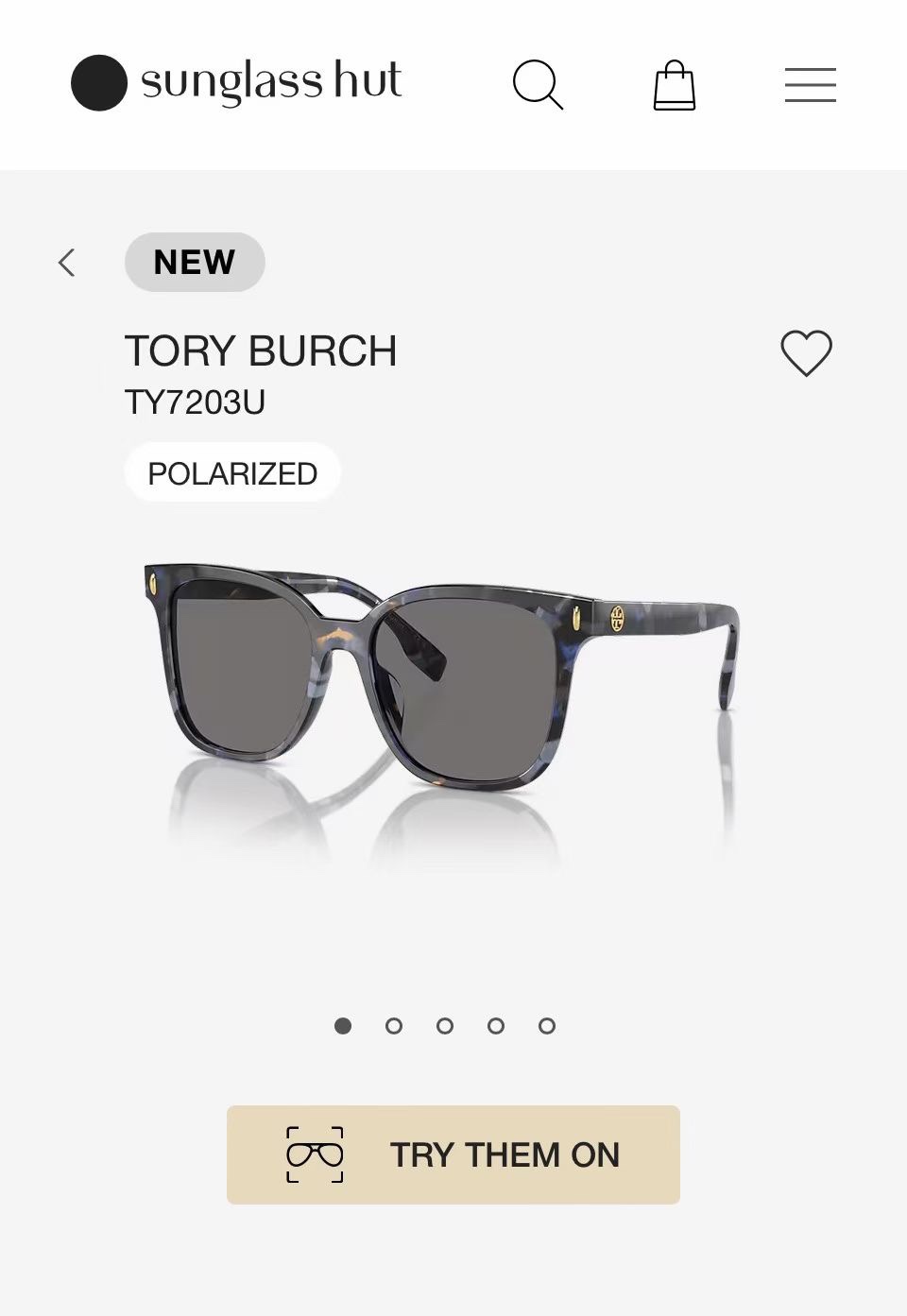
Task: Open the shopping bag
Action: (x=675, y=85)
